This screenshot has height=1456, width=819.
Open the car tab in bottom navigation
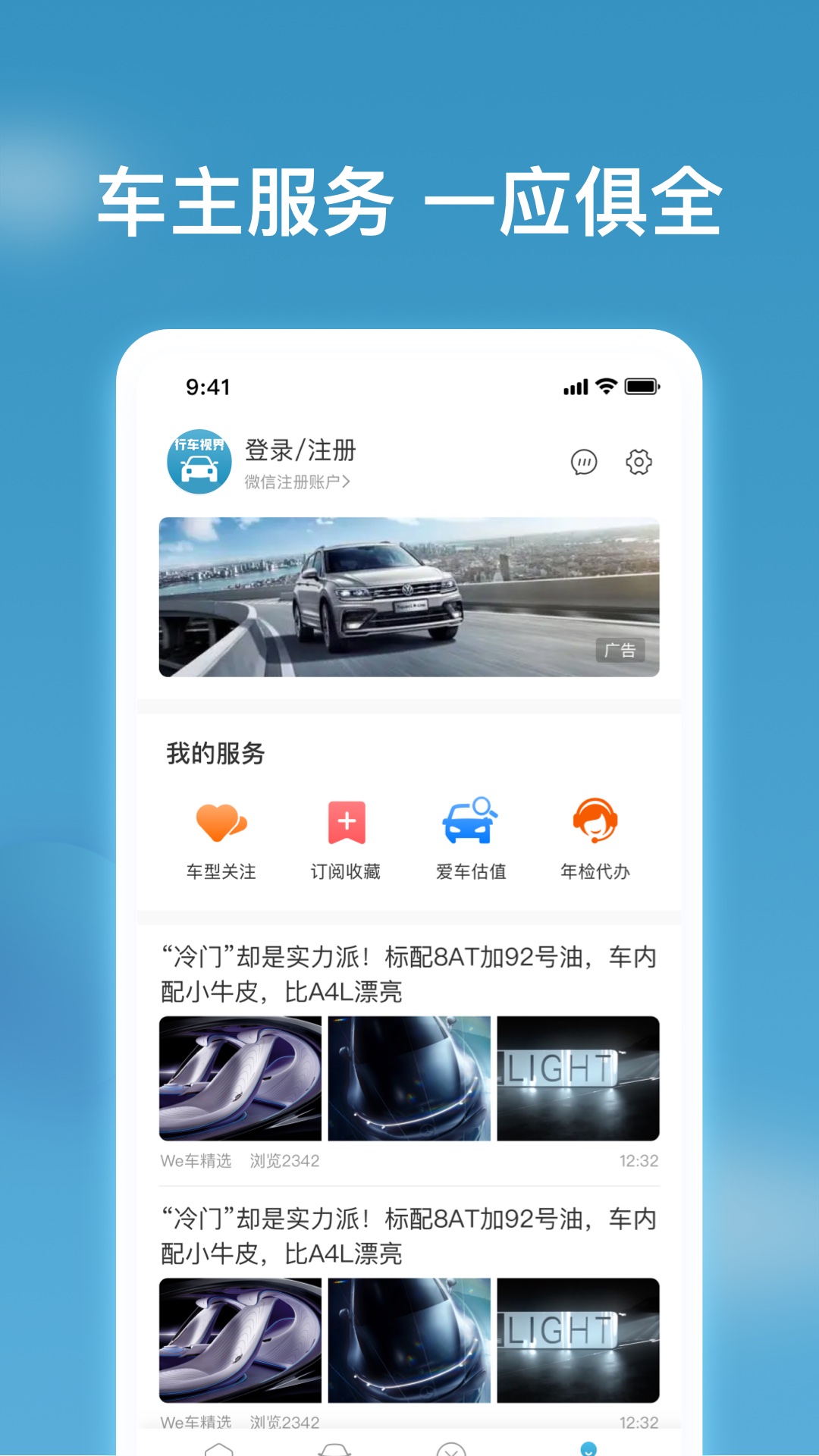[x=331, y=1448]
